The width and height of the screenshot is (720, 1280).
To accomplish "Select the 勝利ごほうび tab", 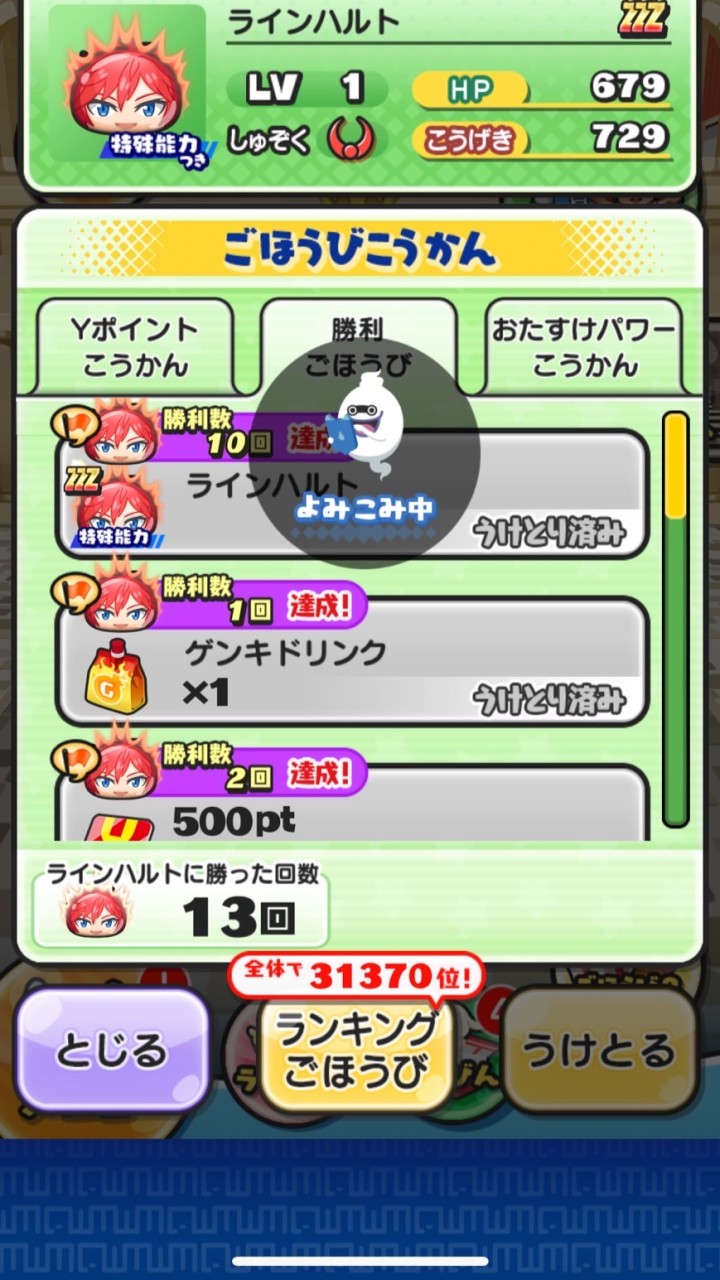I will point(358,346).
